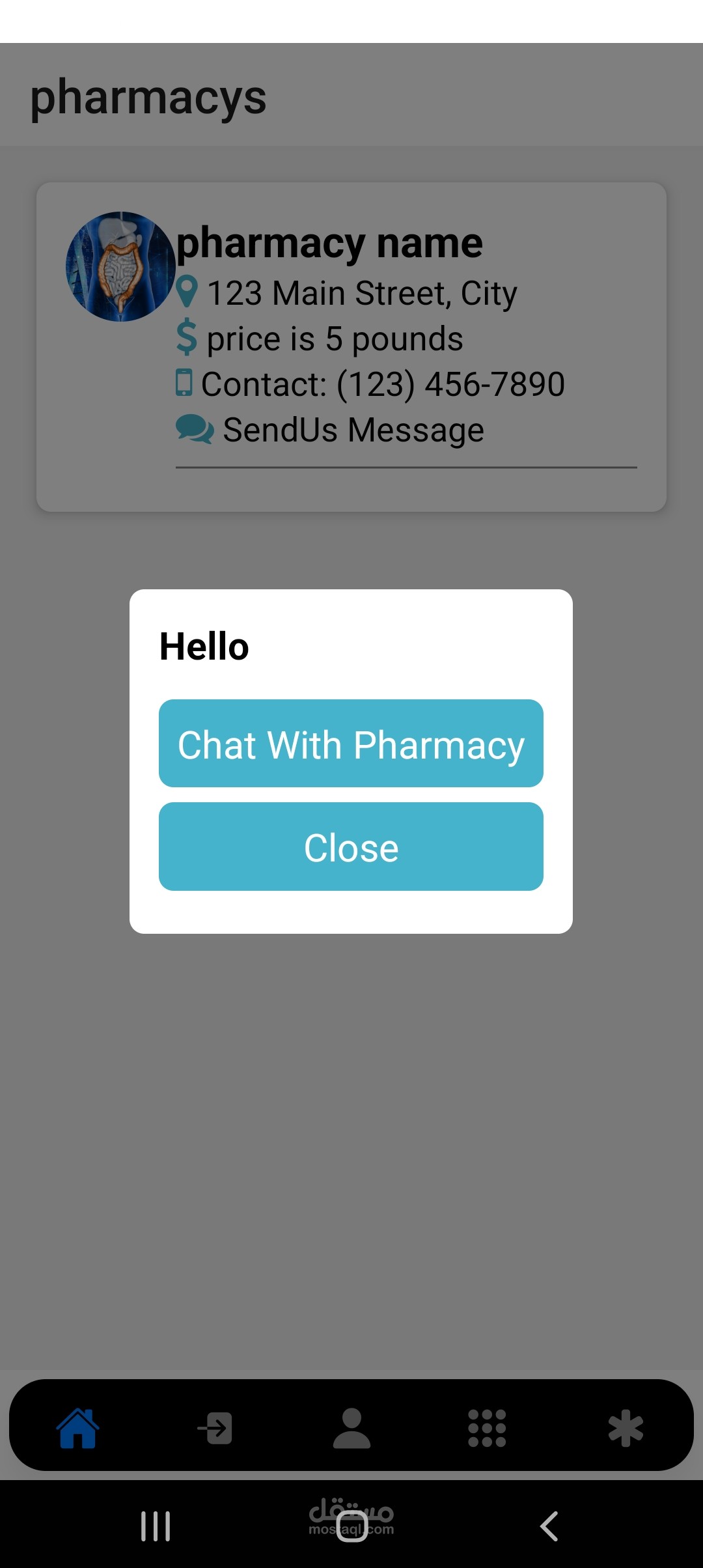Switch to the profile tab
The width and height of the screenshot is (703, 1568).
coord(351,1429)
